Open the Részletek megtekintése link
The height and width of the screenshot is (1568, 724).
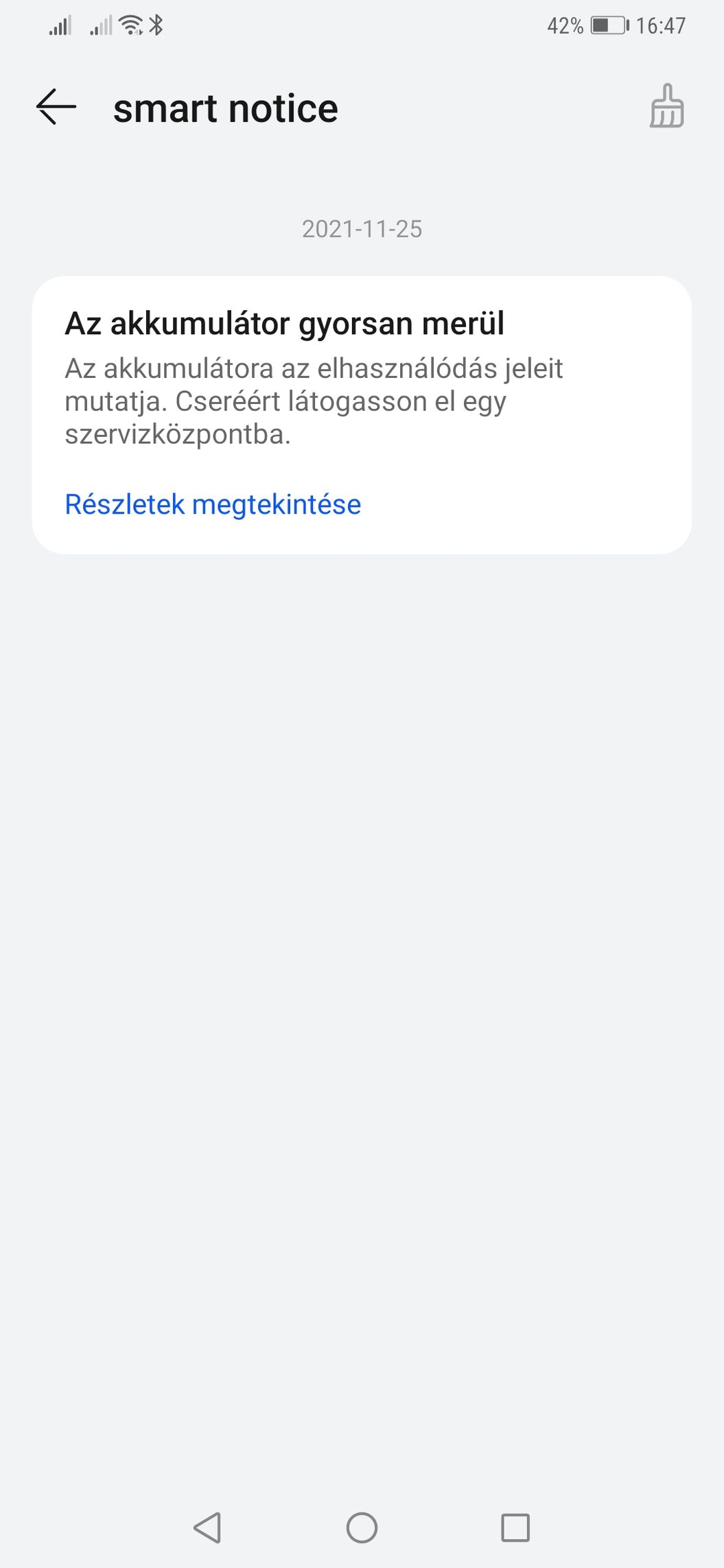213,504
